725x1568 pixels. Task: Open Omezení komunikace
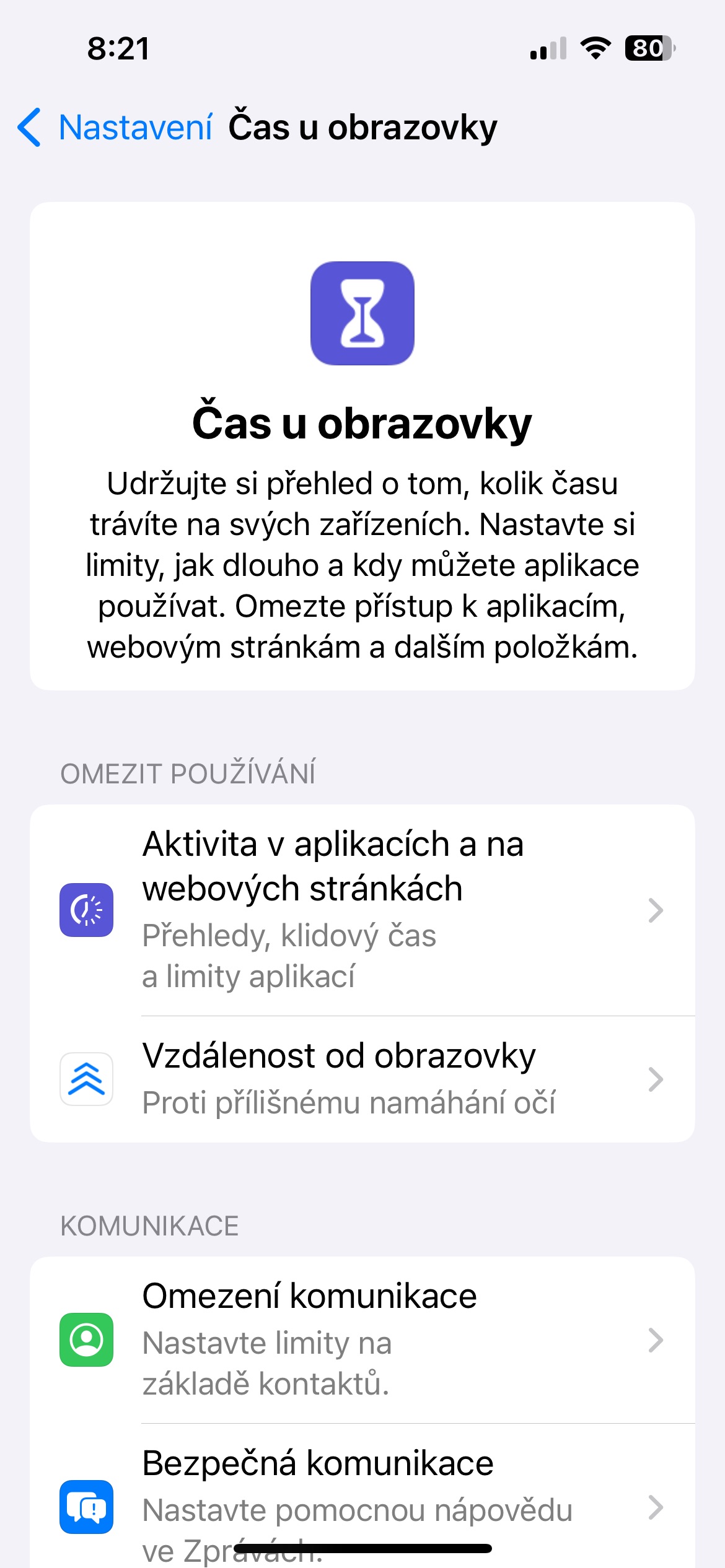point(362,1340)
